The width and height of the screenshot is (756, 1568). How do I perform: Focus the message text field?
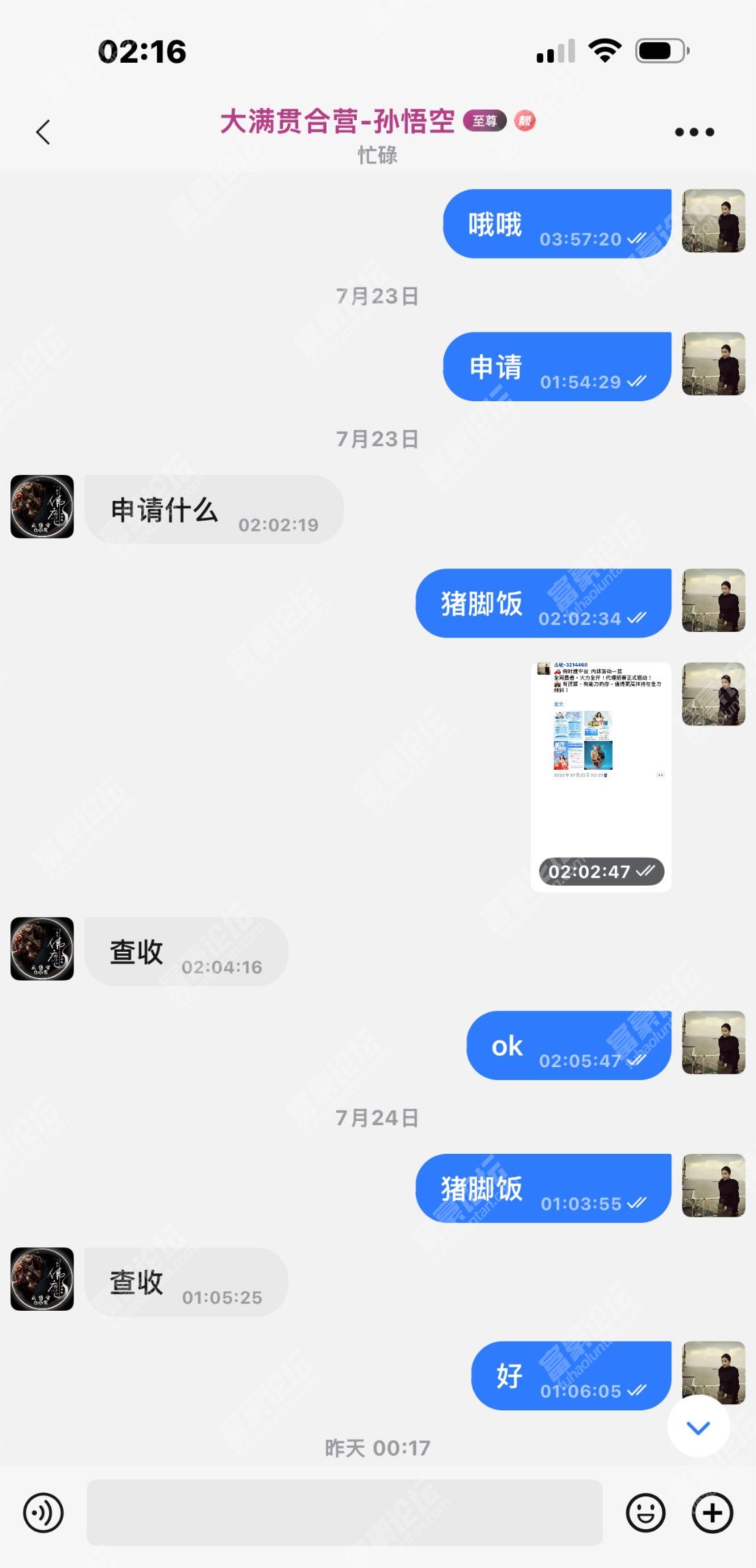tap(344, 1513)
